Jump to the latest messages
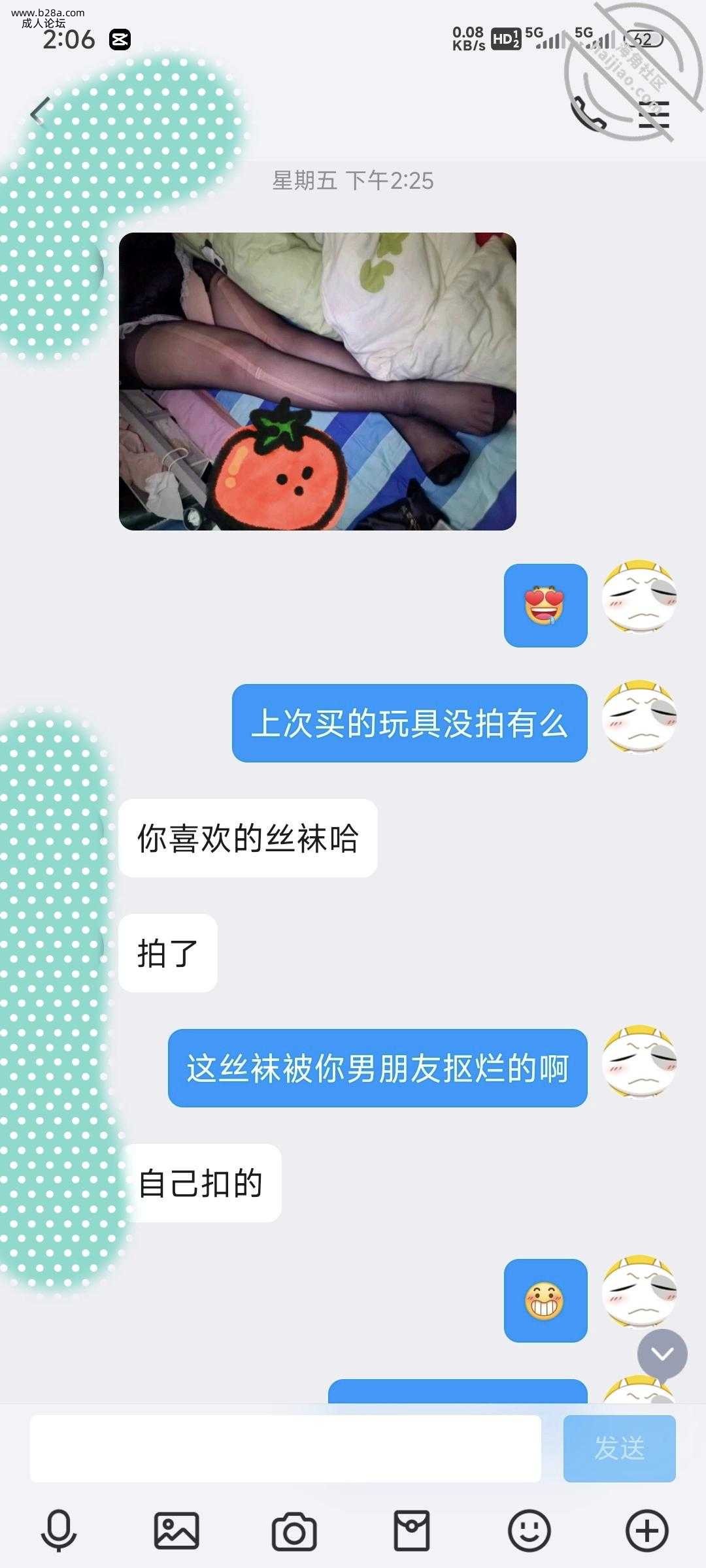This screenshot has height=1568, width=706. tap(662, 1354)
